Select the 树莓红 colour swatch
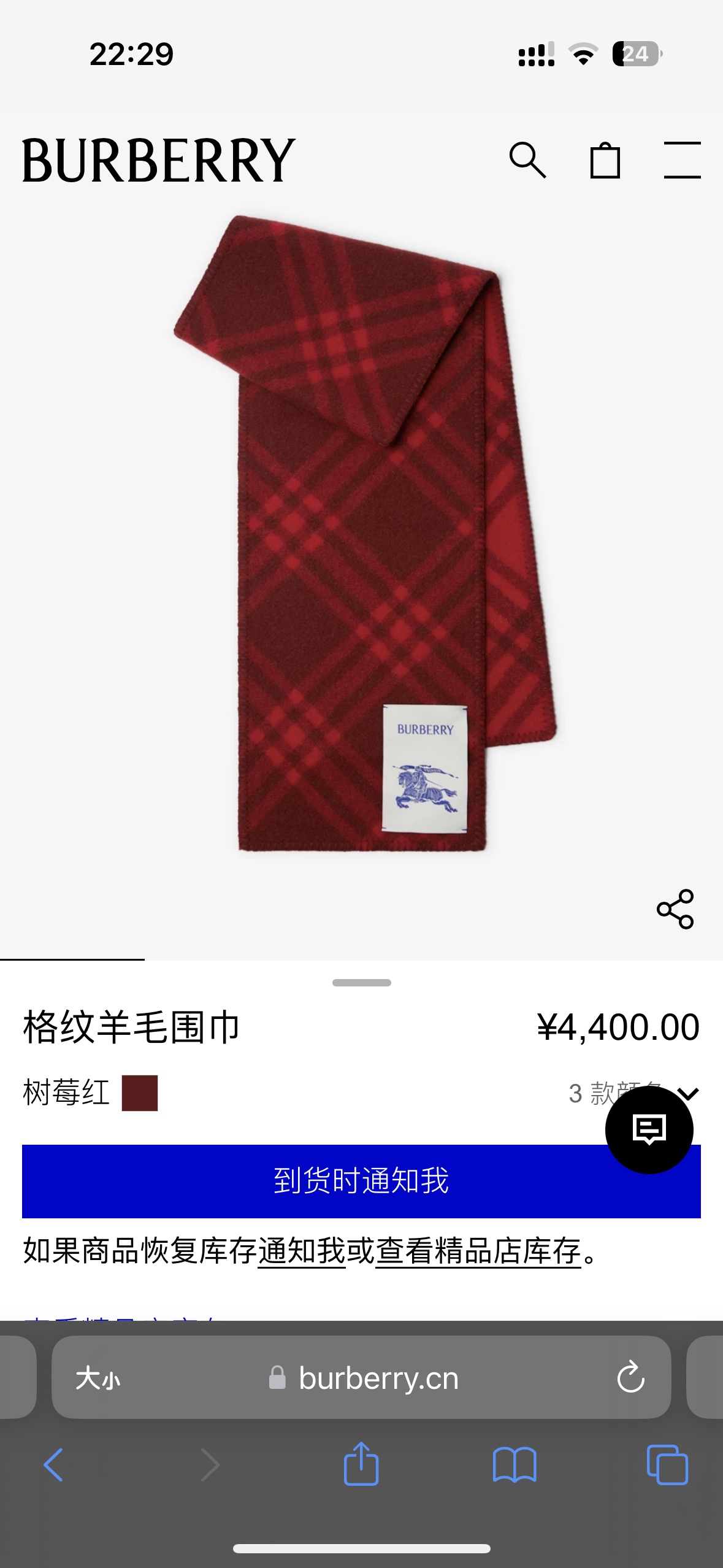Viewport: 723px width, 1568px height. tap(140, 1093)
